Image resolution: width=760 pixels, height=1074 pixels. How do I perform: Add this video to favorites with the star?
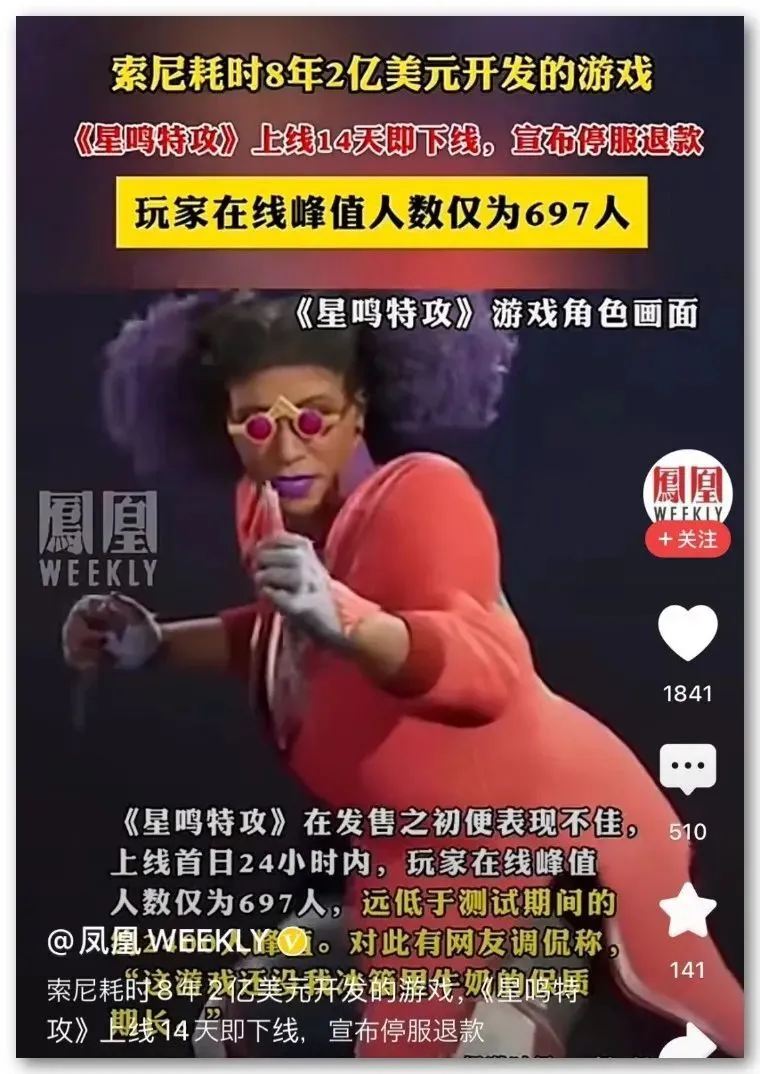[688, 911]
